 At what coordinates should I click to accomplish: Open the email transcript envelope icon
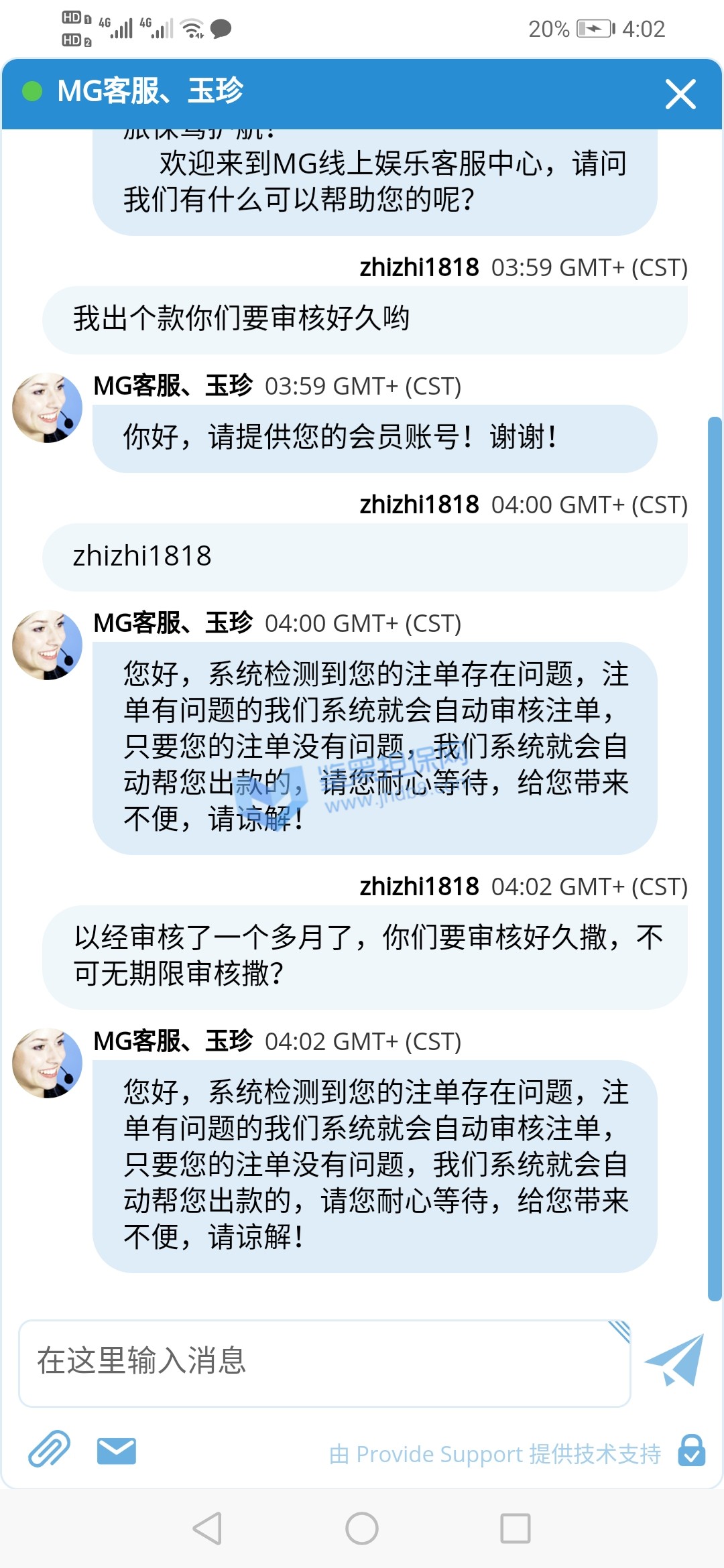click(x=117, y=1451)
